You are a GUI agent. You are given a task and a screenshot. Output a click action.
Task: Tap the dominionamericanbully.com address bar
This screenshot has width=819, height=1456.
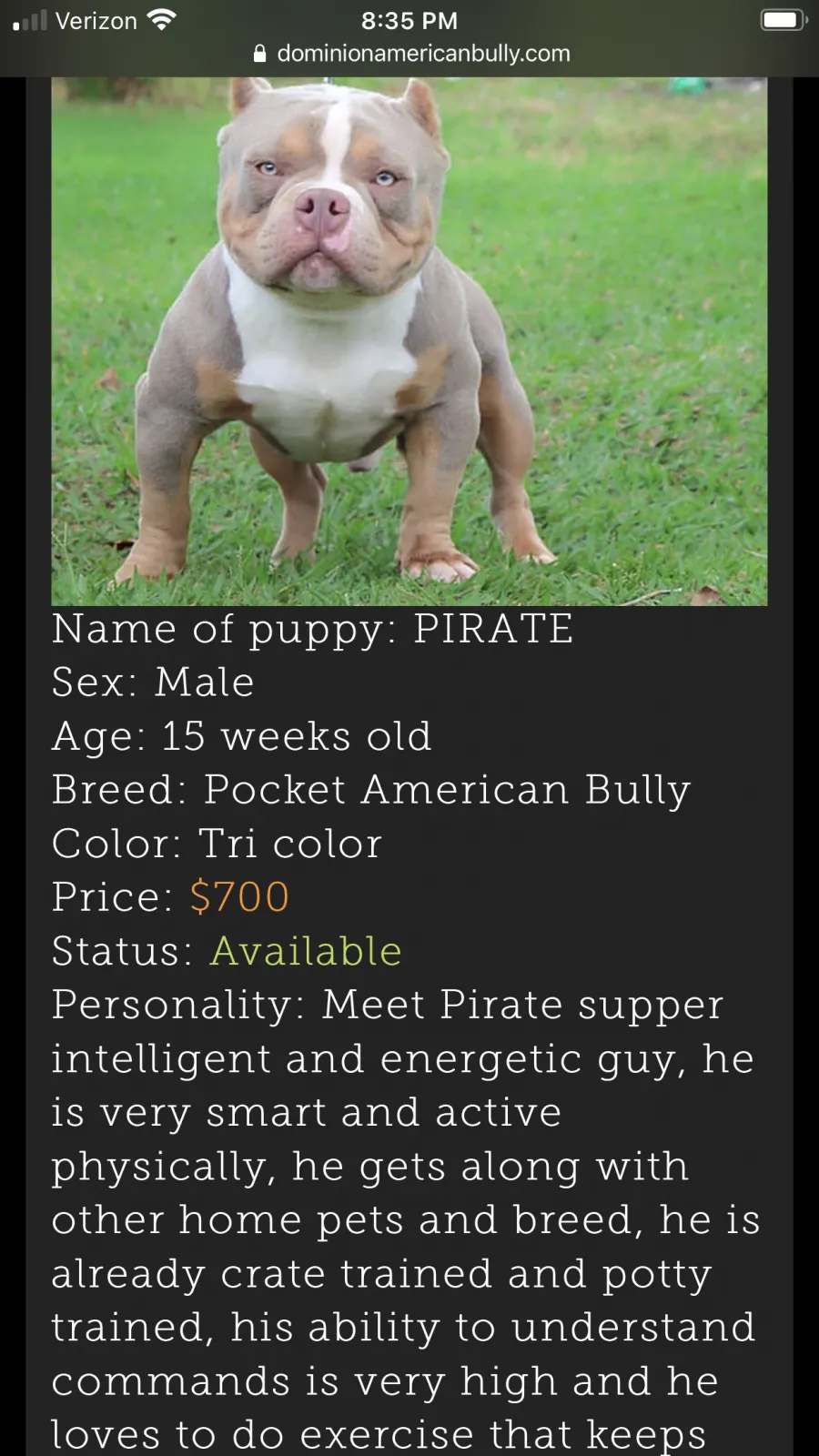tap(411, 54)
